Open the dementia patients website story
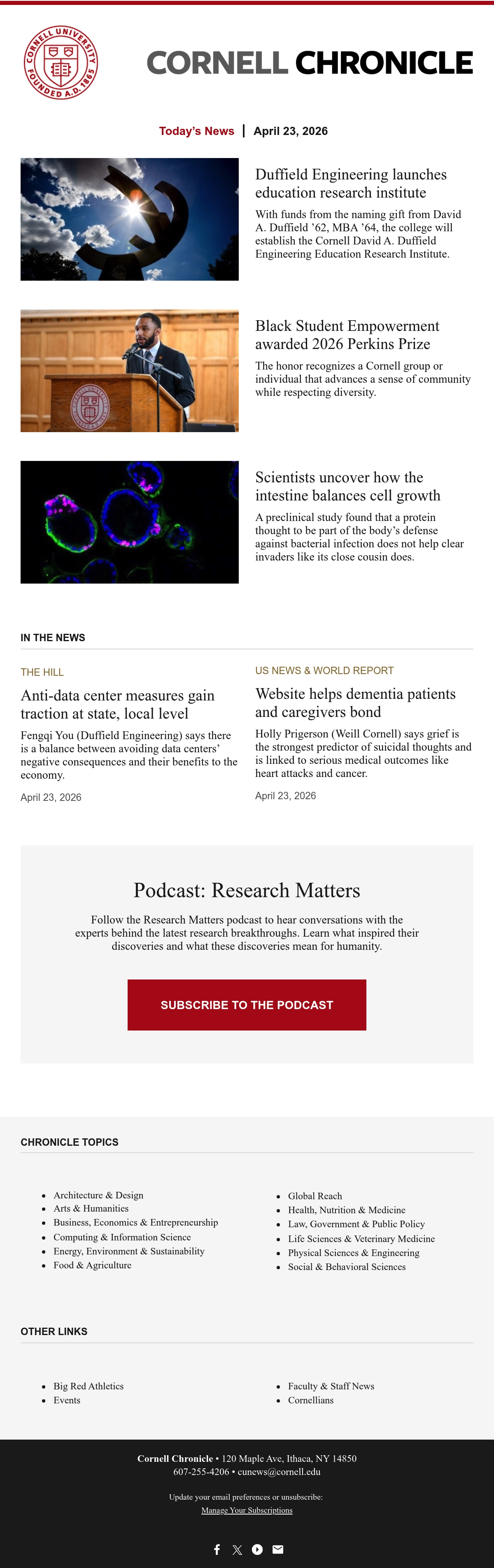This screenshot has width=494, height=1568. coord(355,703)
